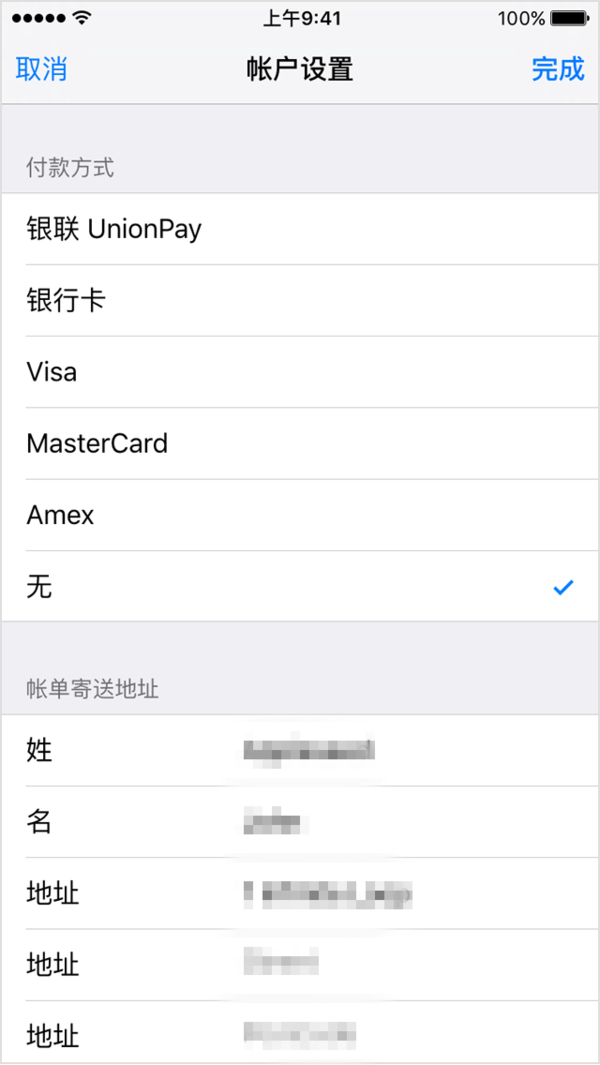The height and width of the screenshot is (1065, 600).
Task: Tap 完成 to finish
Action: 557,69
